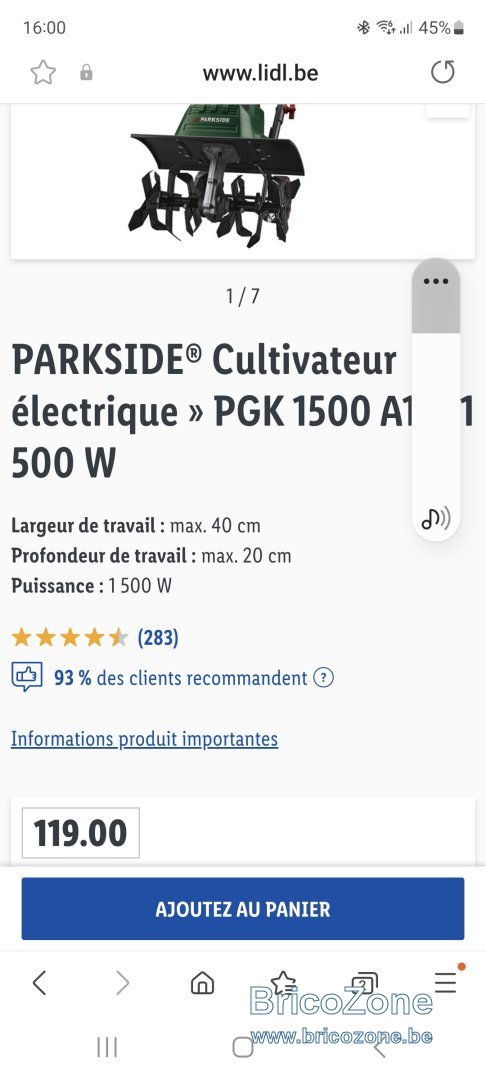Screen dimensions: 486x1080
Task: Open recent apps from navigation bar
Action: click(107, 1048)
